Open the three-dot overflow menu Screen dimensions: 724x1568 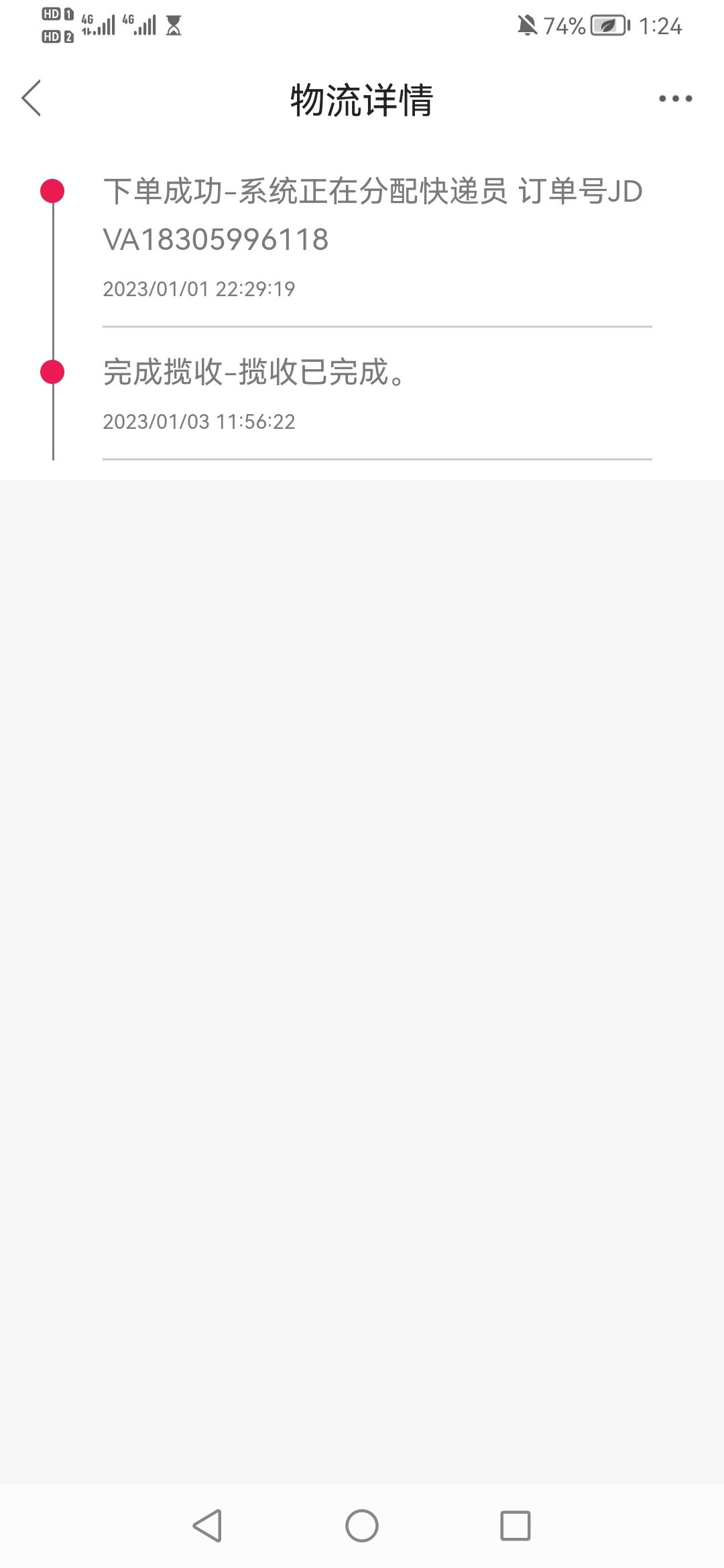click(675, 99)
